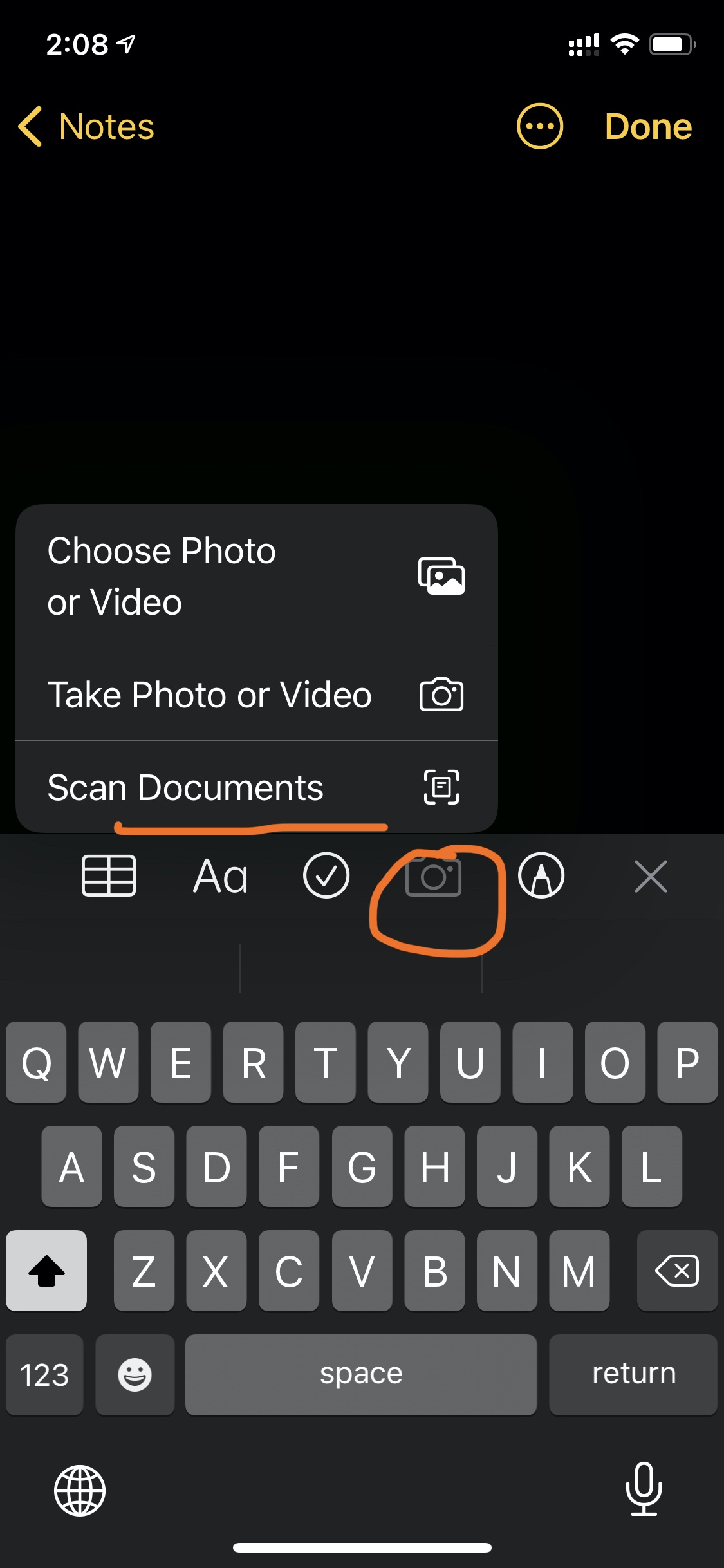
Task: Switch to the 123 numeric keyboard
Action: 44,1374
